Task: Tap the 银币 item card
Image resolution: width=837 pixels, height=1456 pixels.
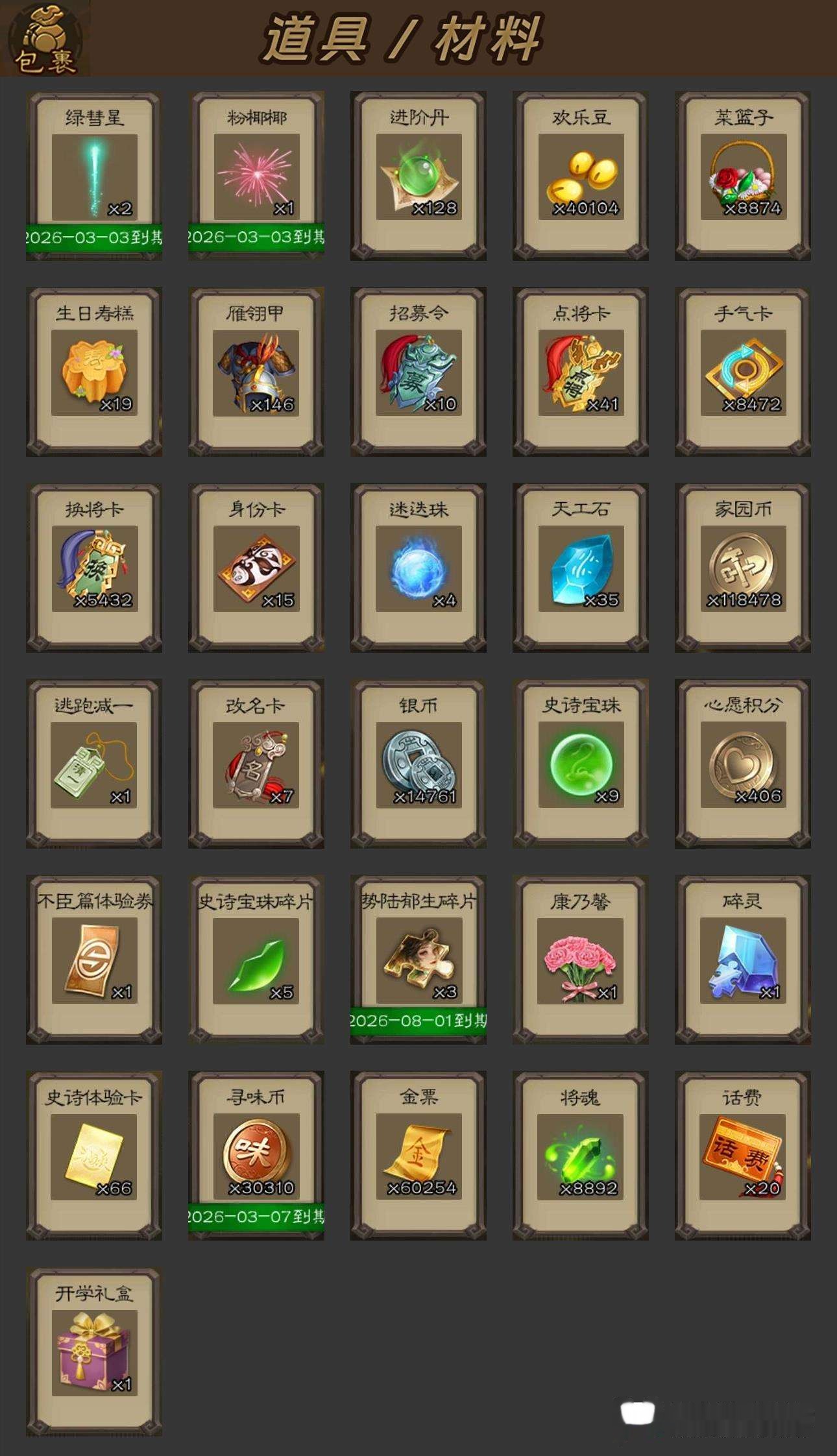Action: point(418,764)
